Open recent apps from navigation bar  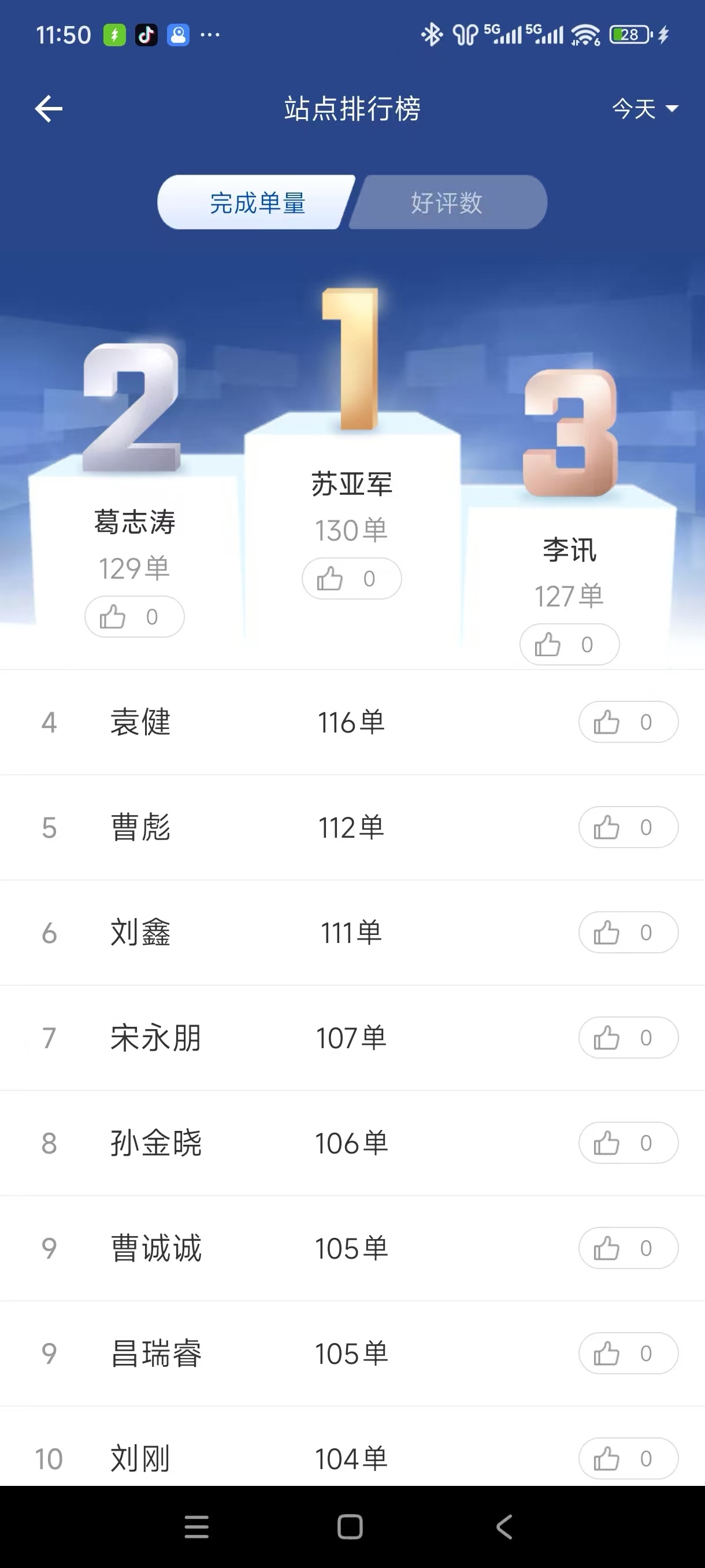[196, 1527]
